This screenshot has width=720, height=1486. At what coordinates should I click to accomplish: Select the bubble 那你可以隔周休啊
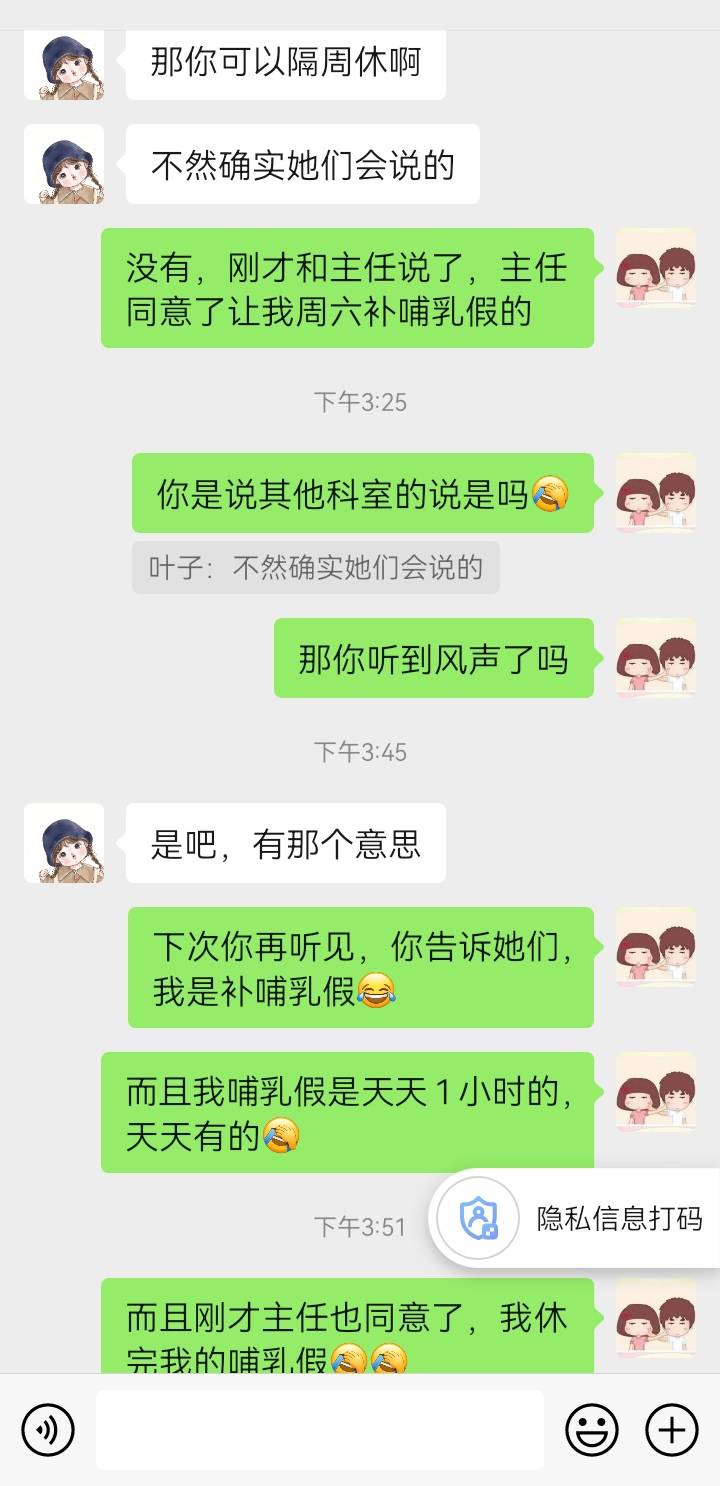click(x=283, y=66)
